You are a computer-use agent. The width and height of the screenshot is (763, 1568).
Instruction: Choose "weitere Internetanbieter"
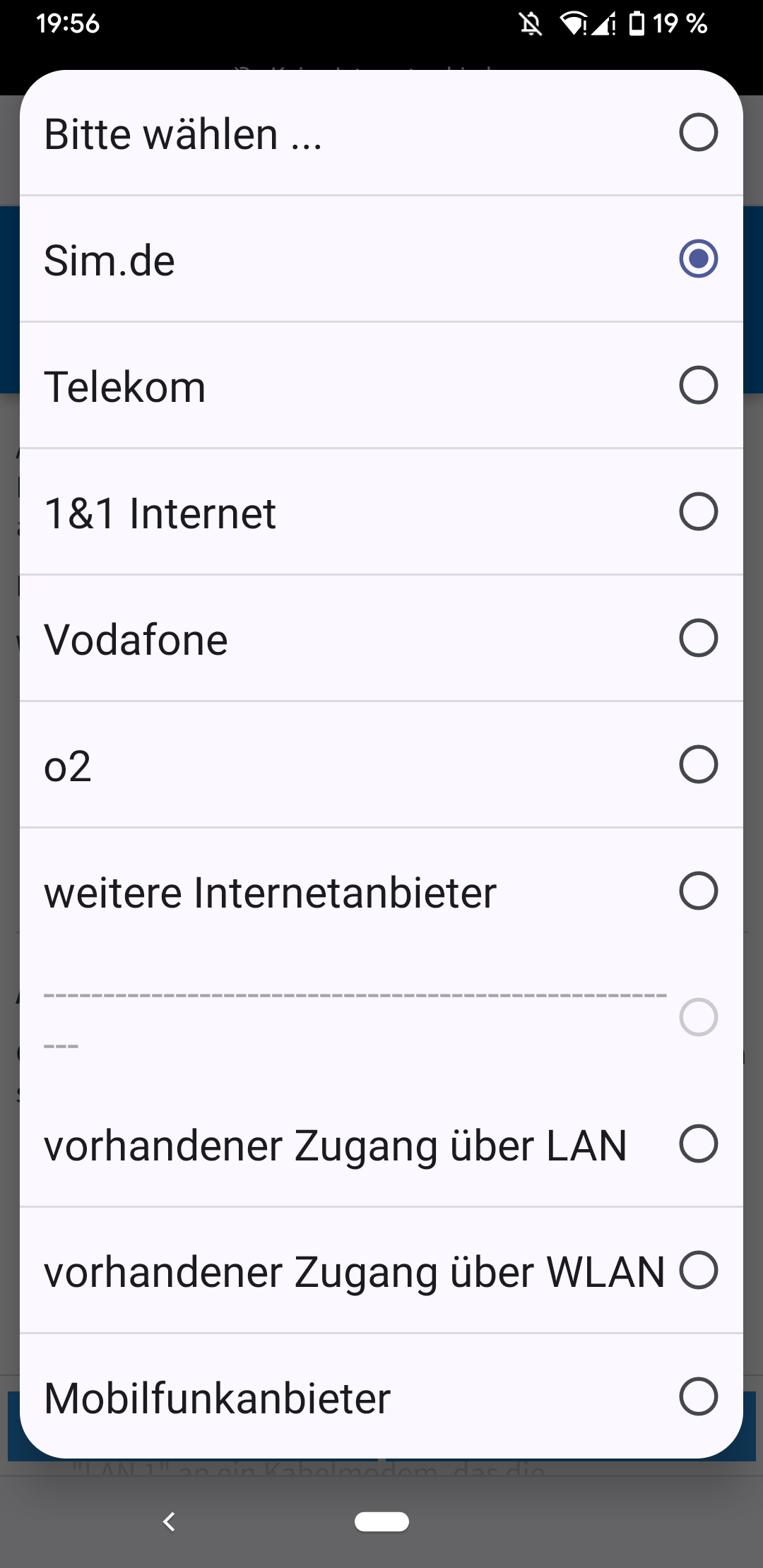pos(381,891)
